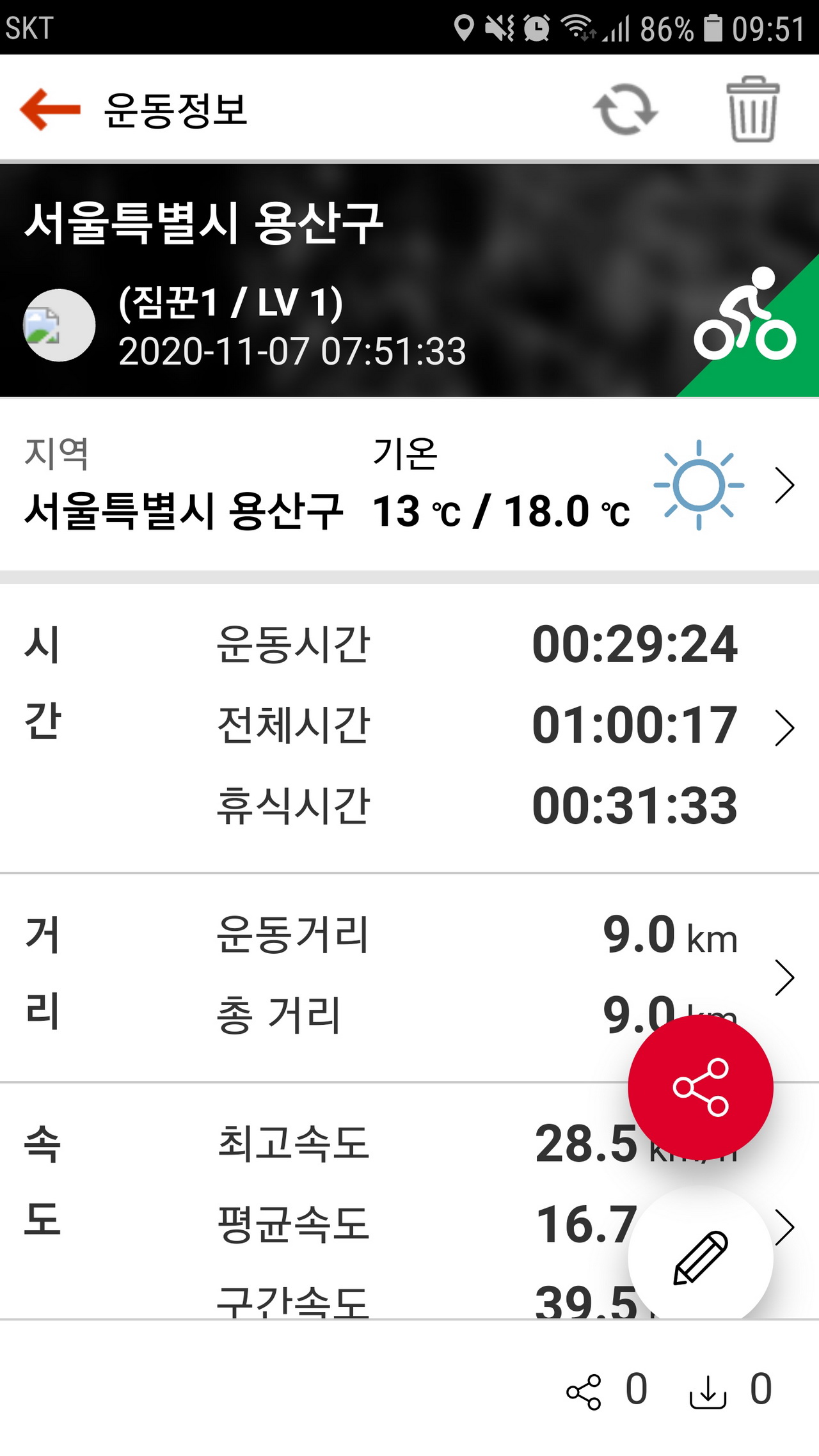Share the workout with the red button
The width and height of the screenshot is (819, 1456).
coord(701,1088)
